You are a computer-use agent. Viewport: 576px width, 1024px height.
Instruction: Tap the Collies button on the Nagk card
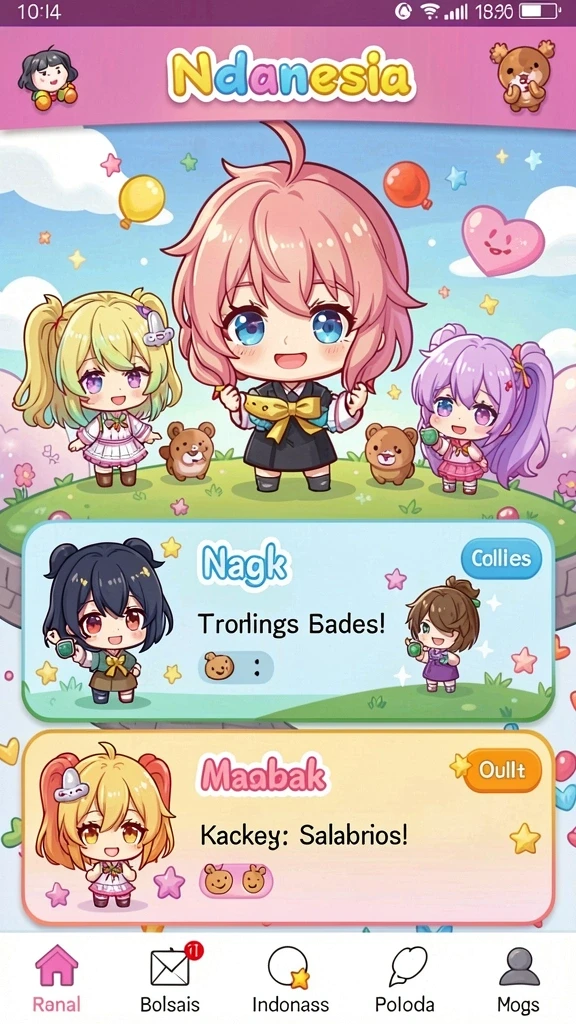(x=501, y=559)
